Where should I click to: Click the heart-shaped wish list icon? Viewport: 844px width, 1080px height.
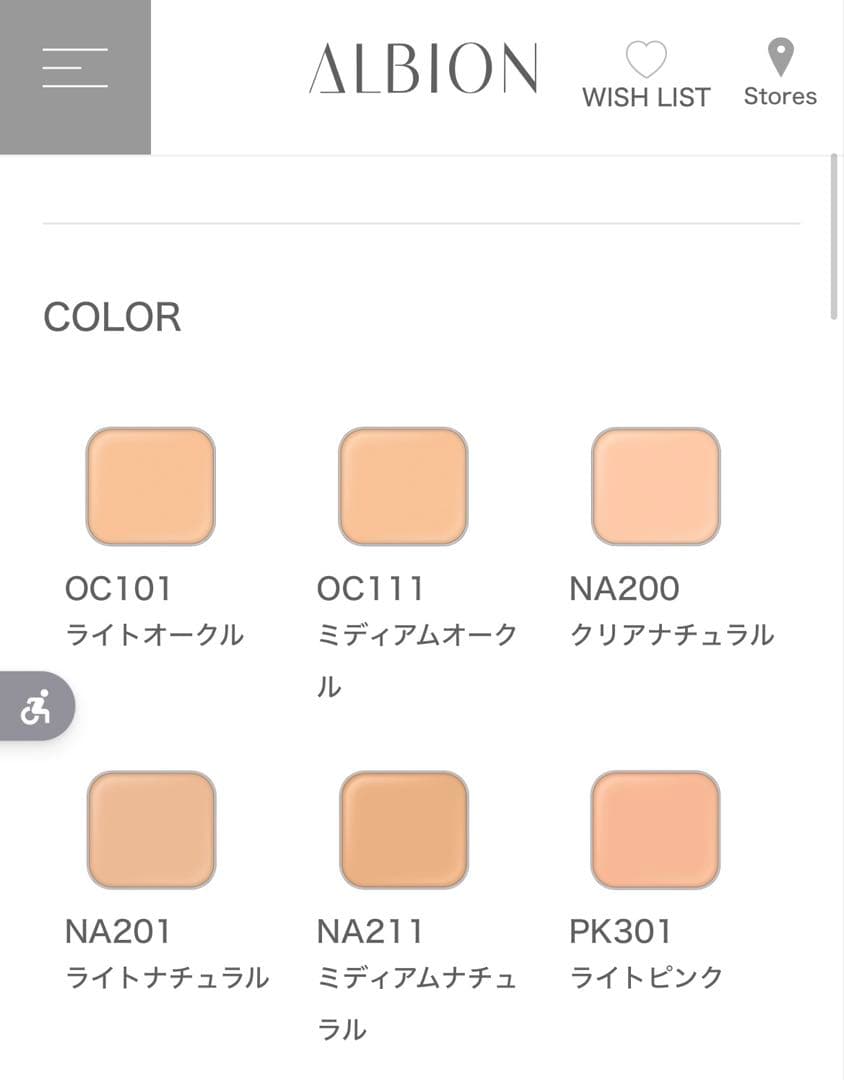point(645,60)
